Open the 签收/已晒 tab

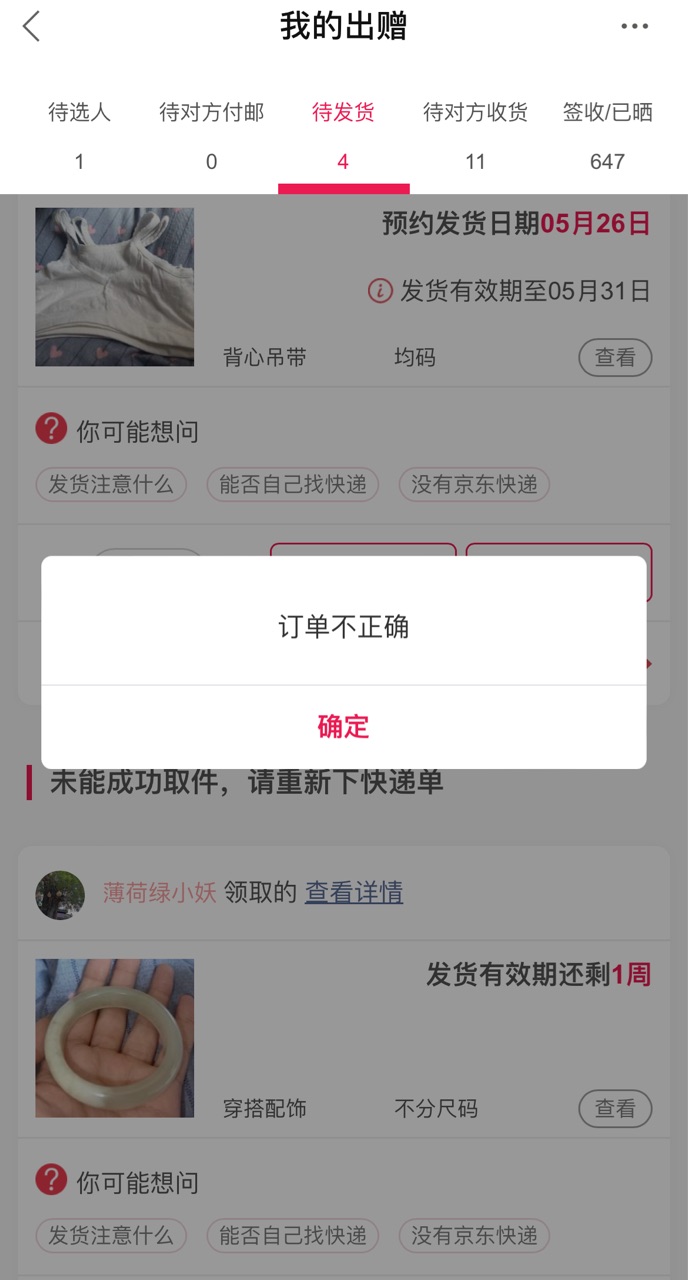[607, 136]
